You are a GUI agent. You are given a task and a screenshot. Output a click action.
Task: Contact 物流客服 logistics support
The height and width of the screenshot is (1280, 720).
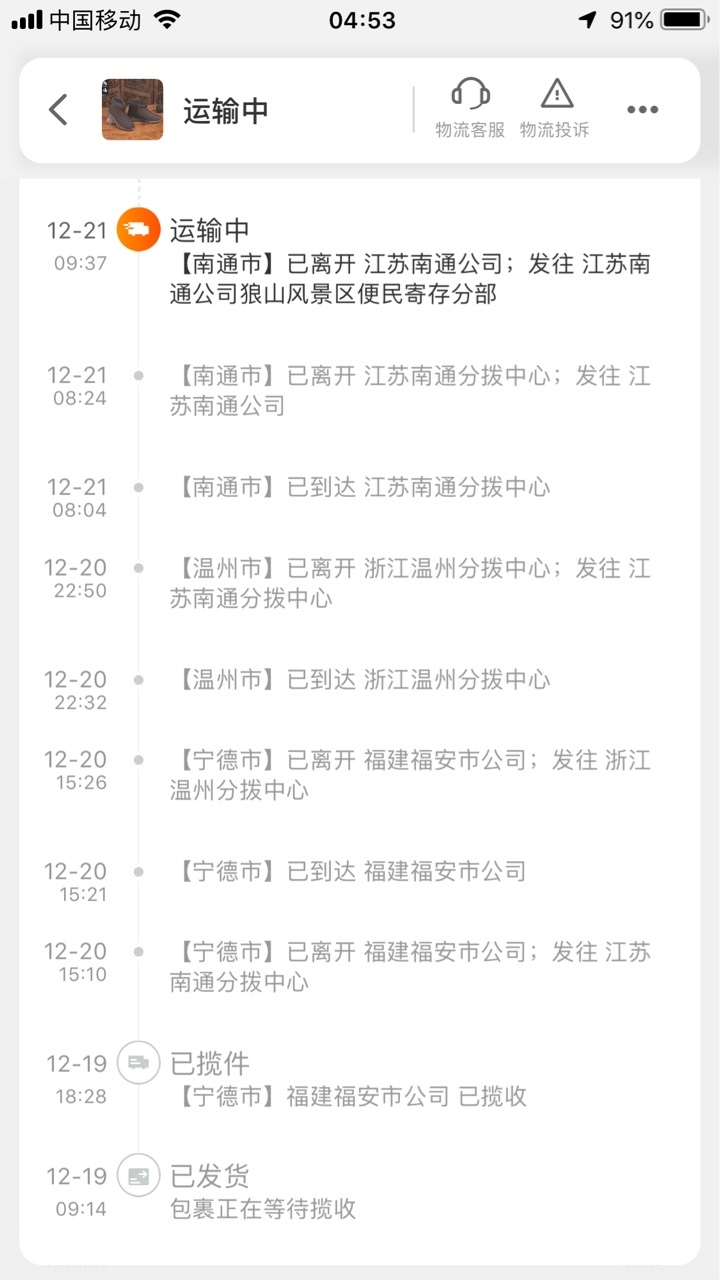click(470, 109)
